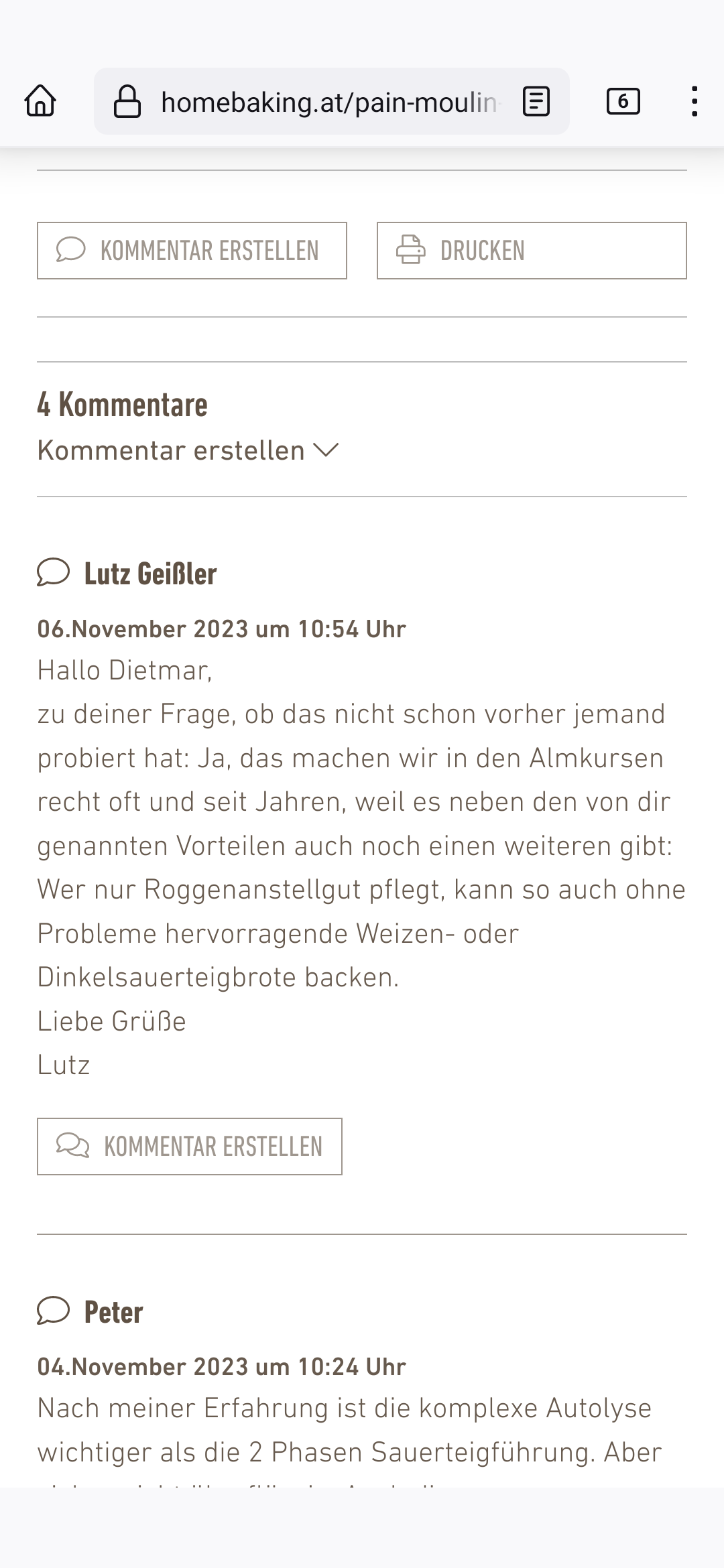Tap the Drucken print button
The width and height of the screenshot is (724, 1568).
pos(532,251)
